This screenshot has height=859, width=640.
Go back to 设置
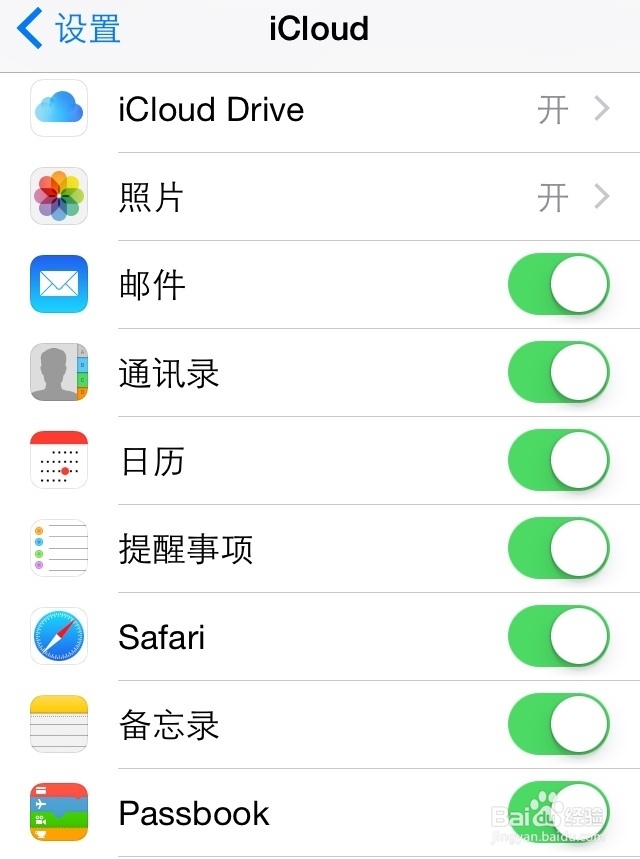(70, 29)
